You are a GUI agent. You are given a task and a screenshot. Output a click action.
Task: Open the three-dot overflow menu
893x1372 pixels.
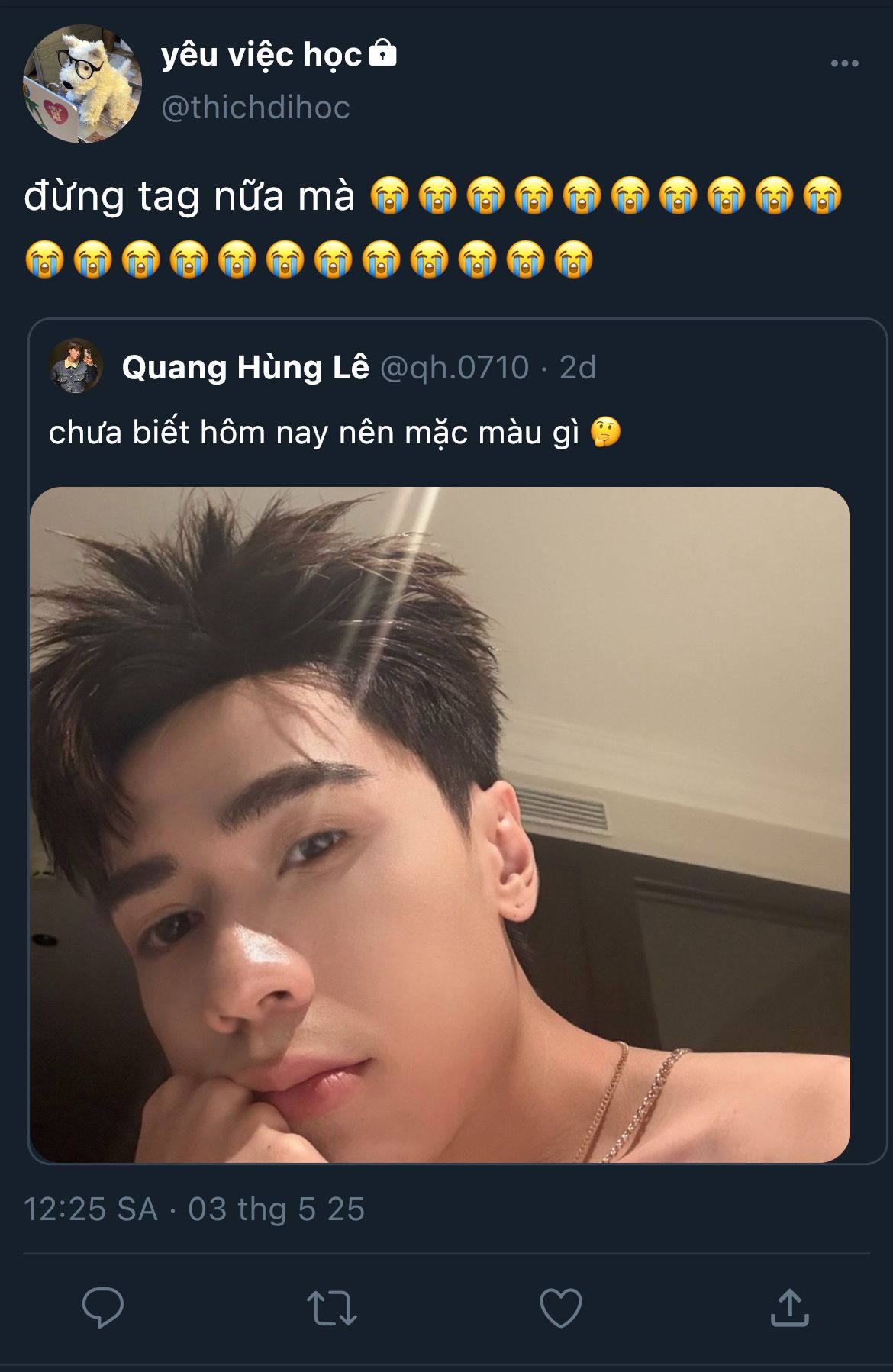pyautogui.click(x=844, y=63)
